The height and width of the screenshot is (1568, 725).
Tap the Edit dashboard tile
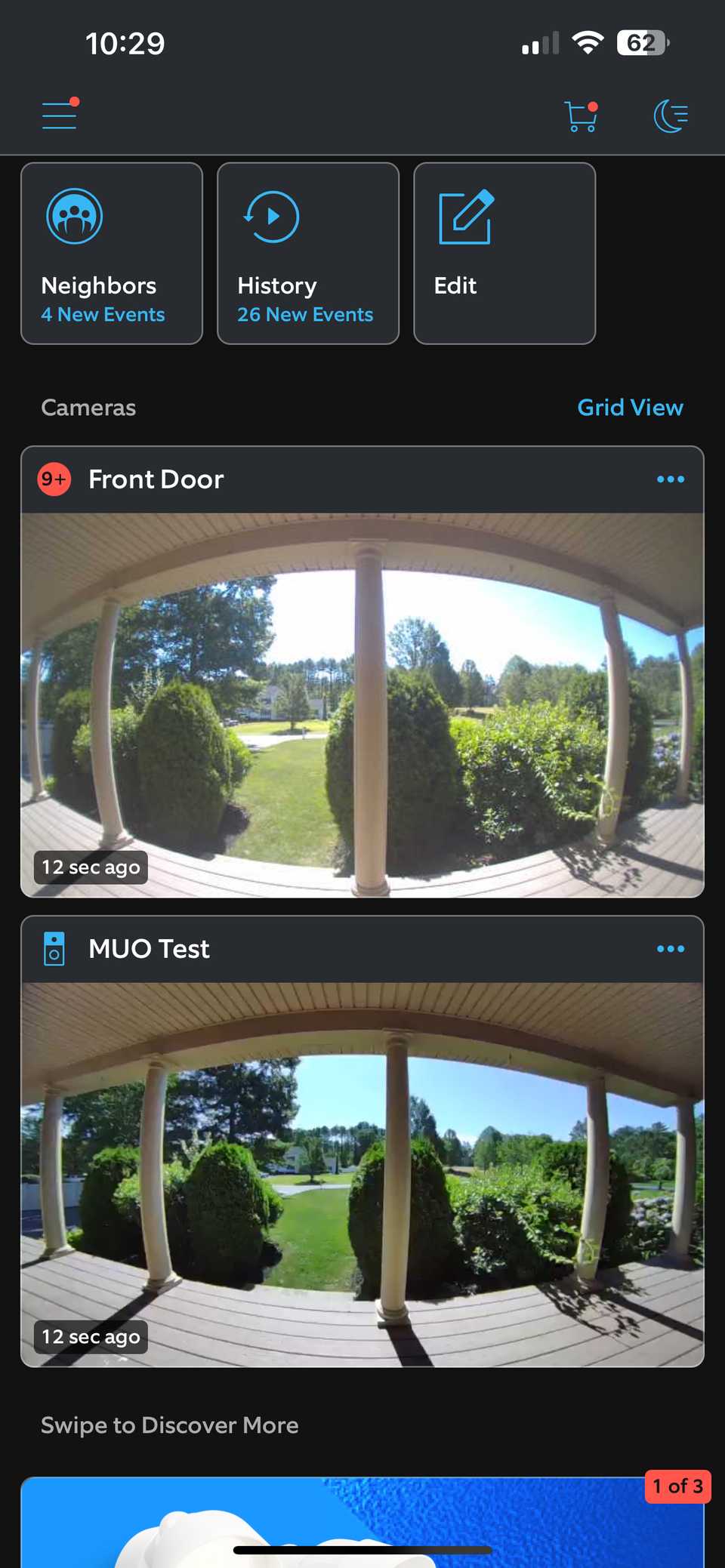[504, 254]
